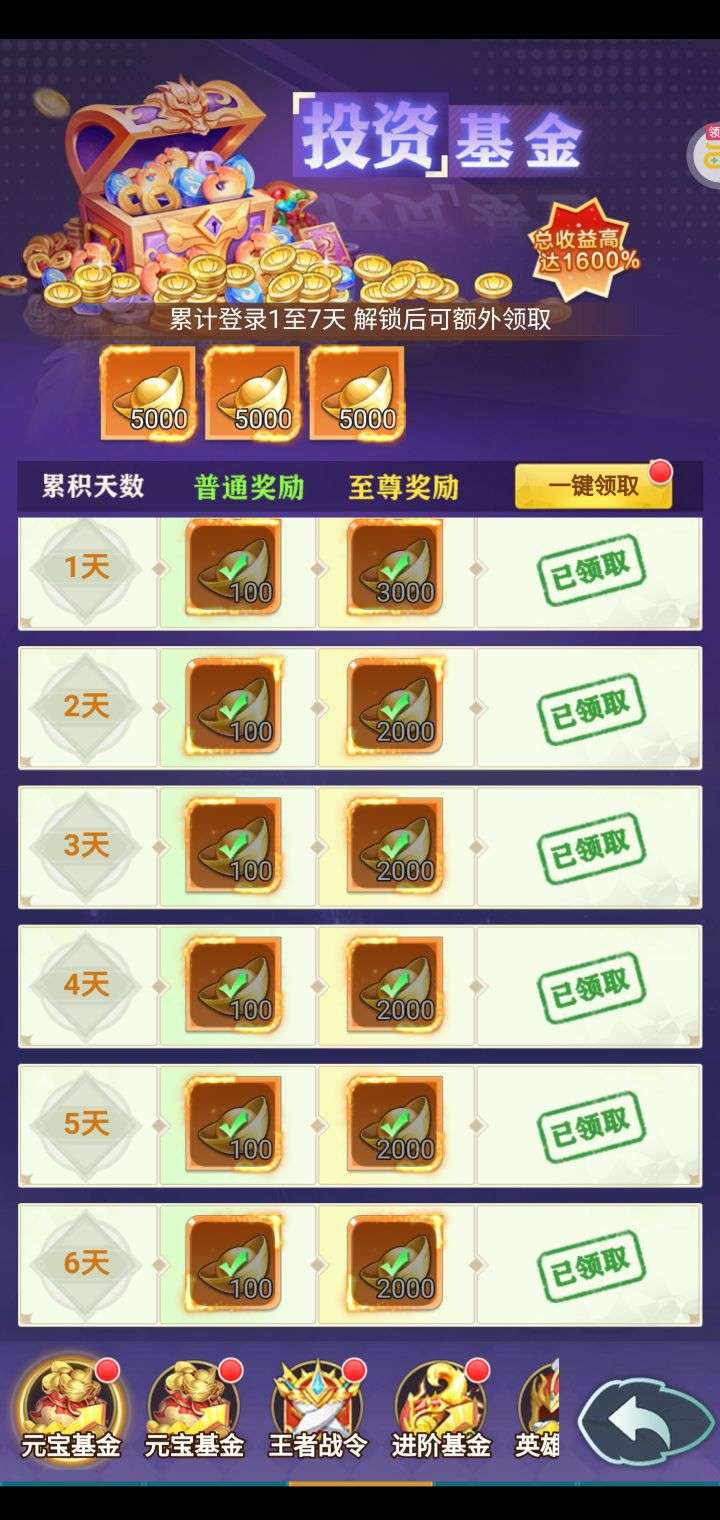Check the 2000 至尊 reward for 4天

tap(395, 985)
